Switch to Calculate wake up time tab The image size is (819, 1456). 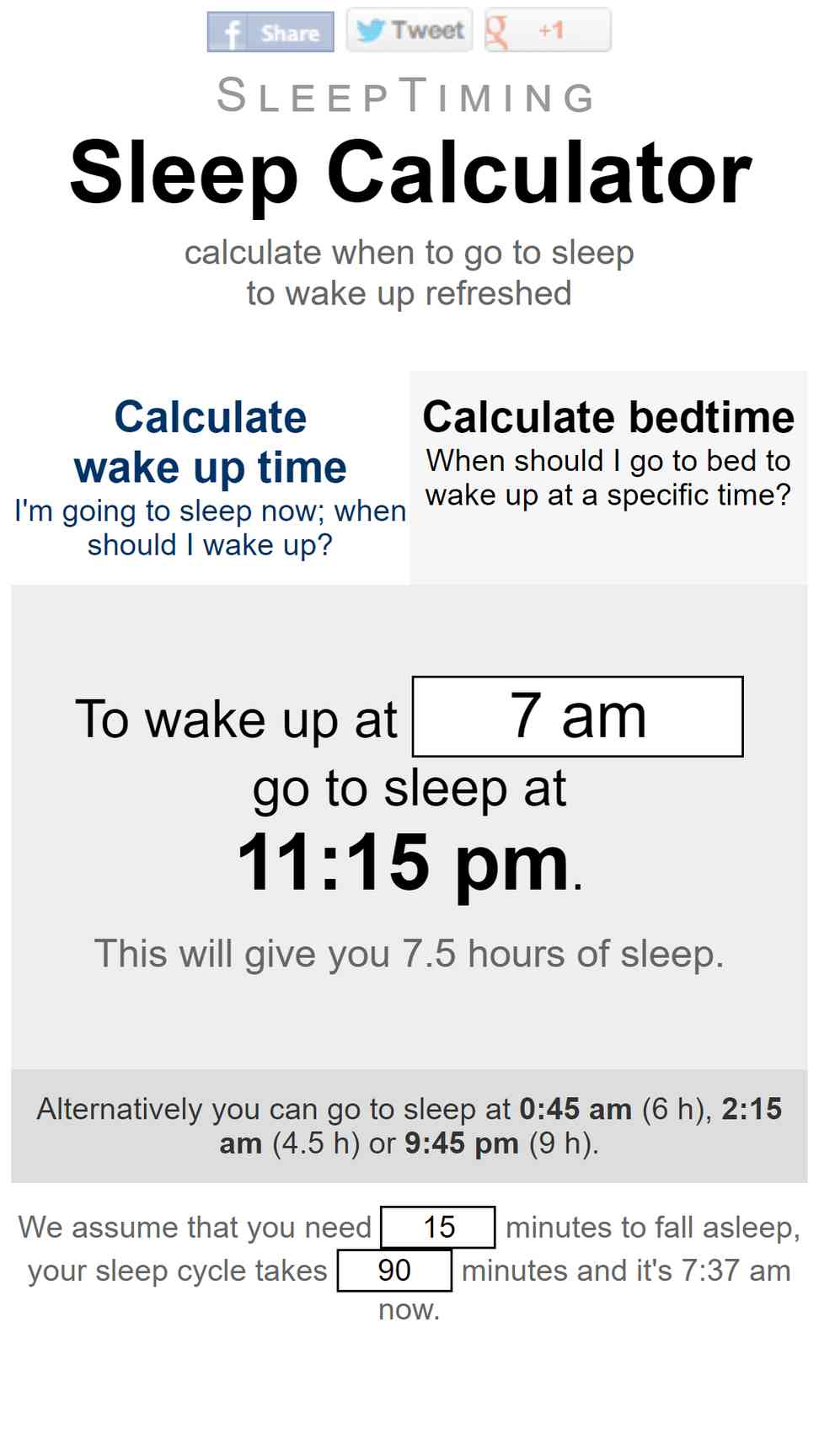(x=210, y=477)
